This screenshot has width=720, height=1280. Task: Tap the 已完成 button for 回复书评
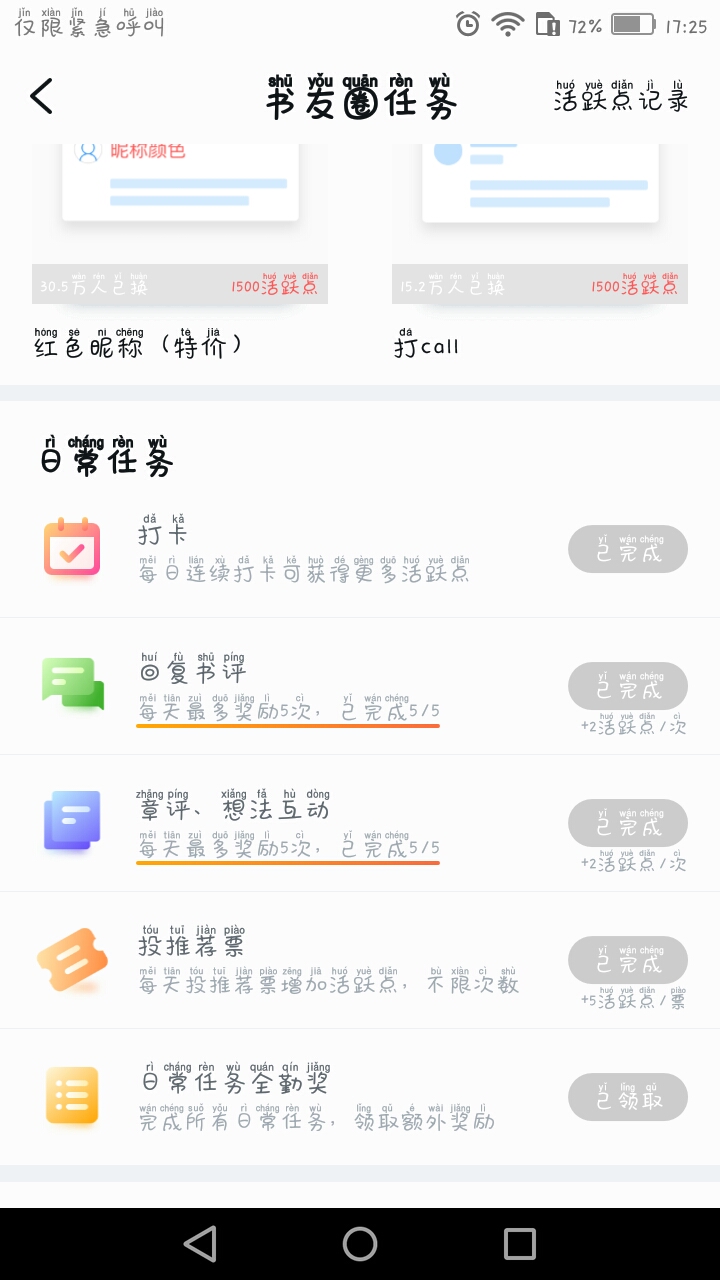(628, 686)
